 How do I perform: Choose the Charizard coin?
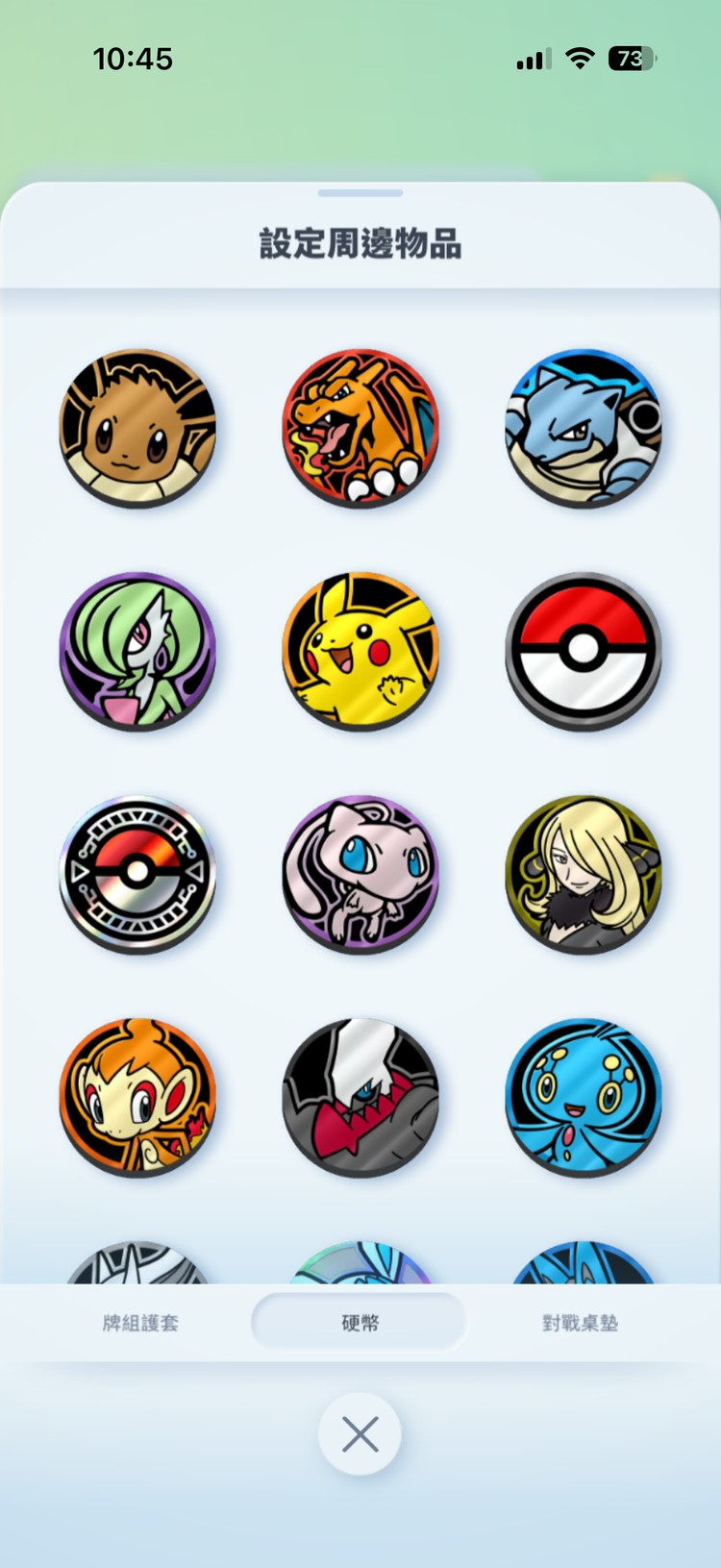[x=360, y=428]
